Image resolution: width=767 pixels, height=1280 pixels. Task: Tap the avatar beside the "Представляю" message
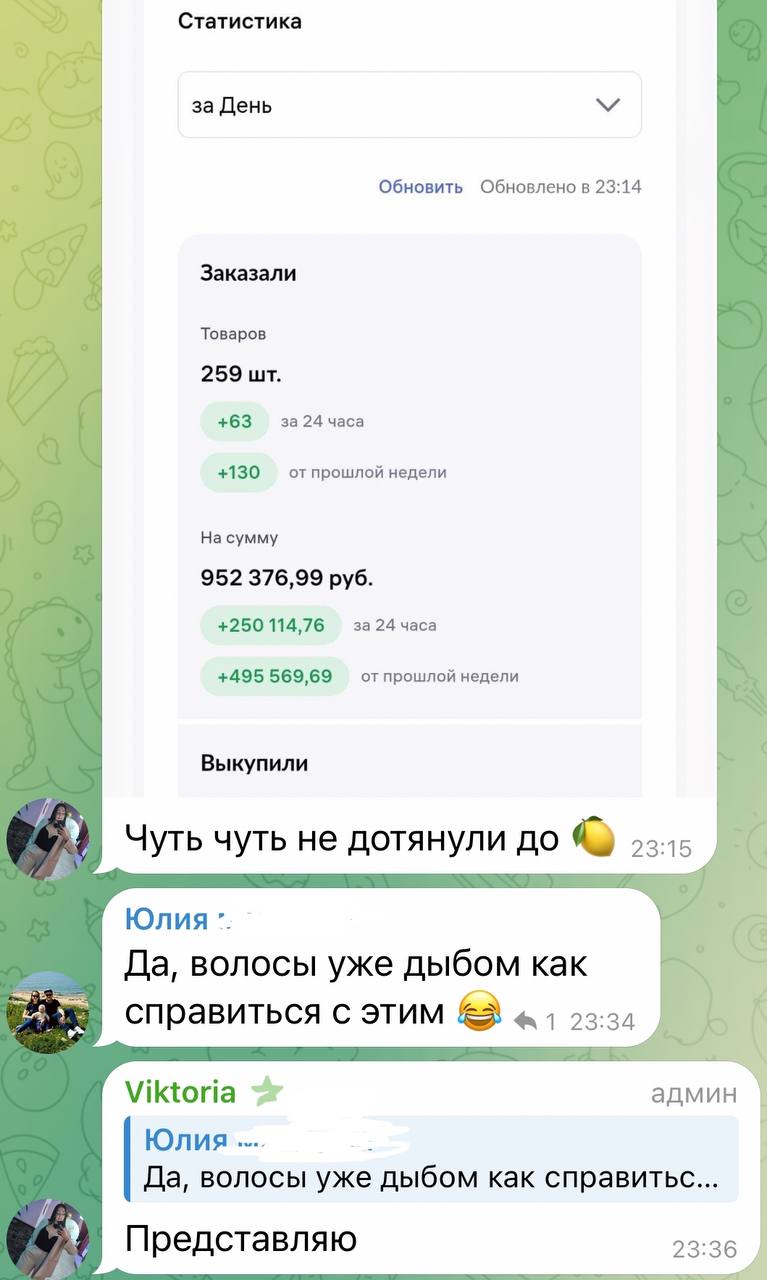48,1238
